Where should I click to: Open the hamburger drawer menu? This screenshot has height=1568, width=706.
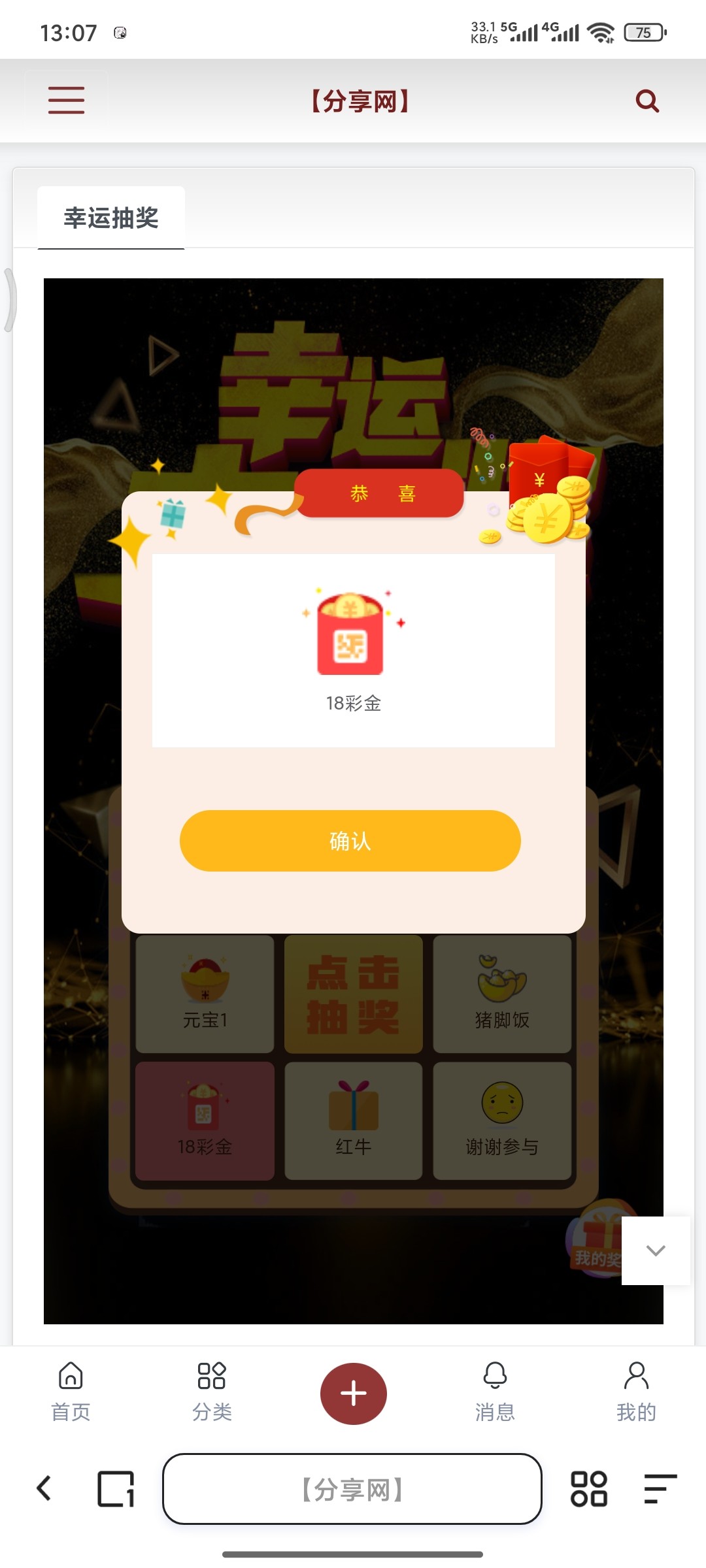click(66, 100)
